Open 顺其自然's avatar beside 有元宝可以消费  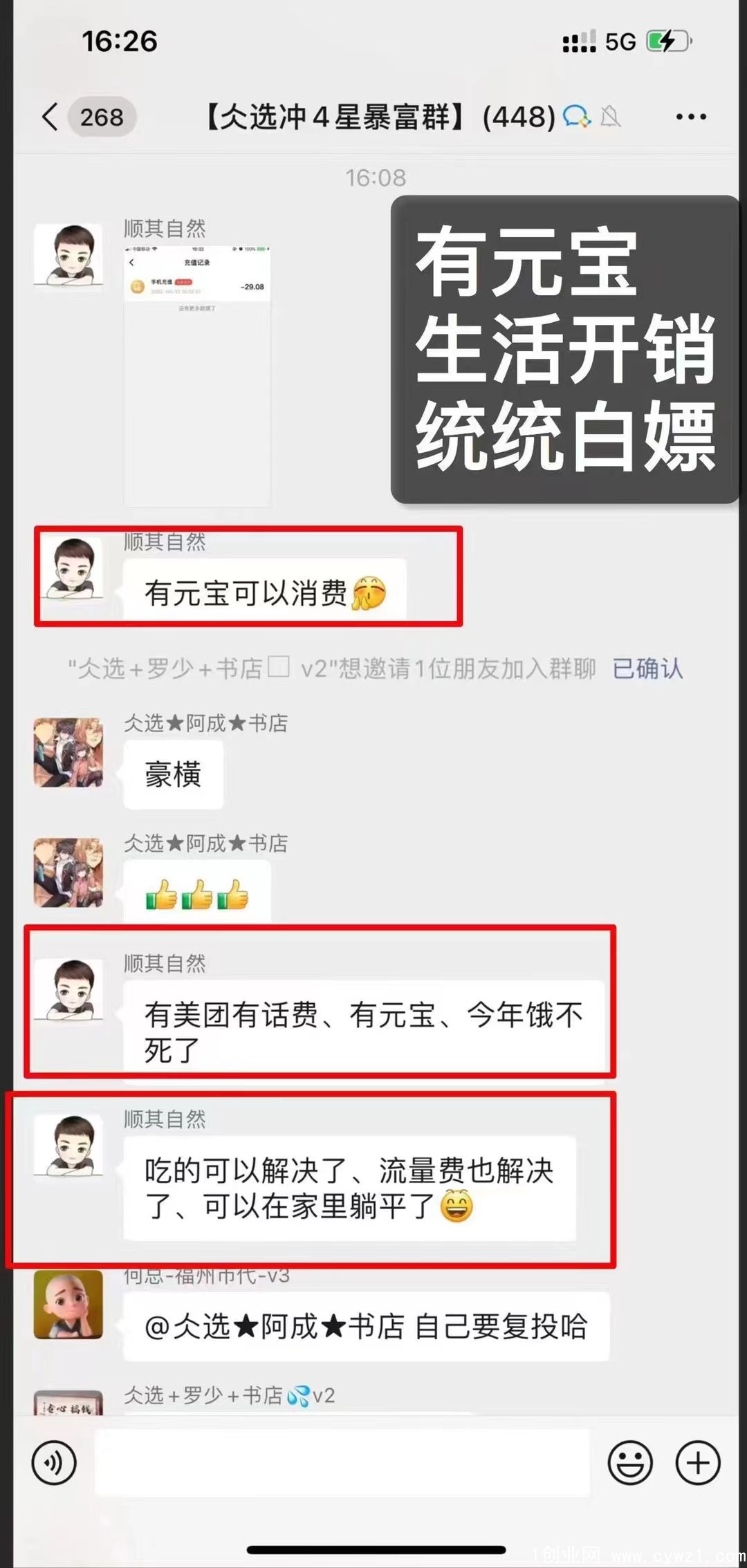pos(68,569)
